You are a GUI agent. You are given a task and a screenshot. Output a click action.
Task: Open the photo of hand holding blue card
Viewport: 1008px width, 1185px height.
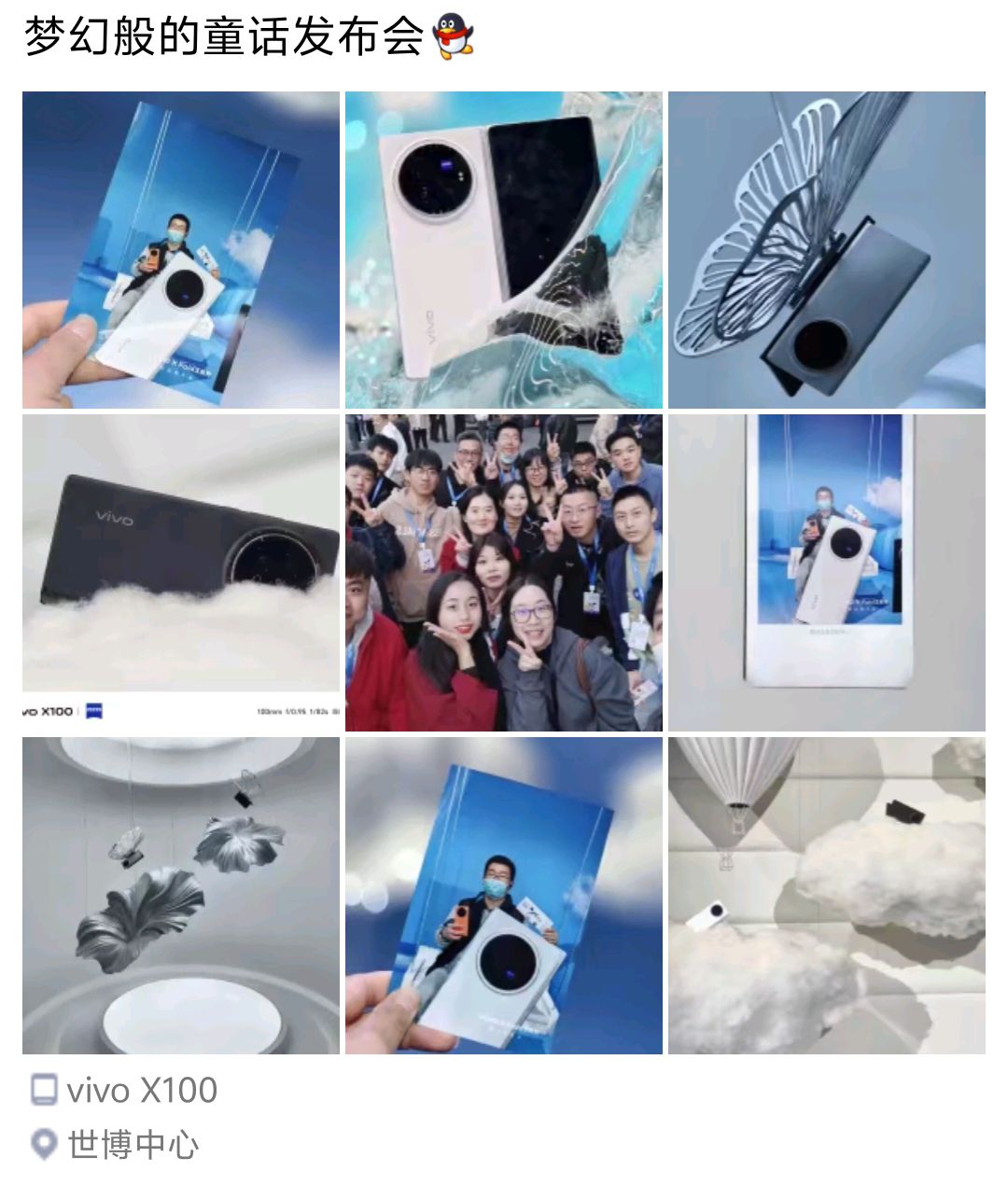pos(181,250)
